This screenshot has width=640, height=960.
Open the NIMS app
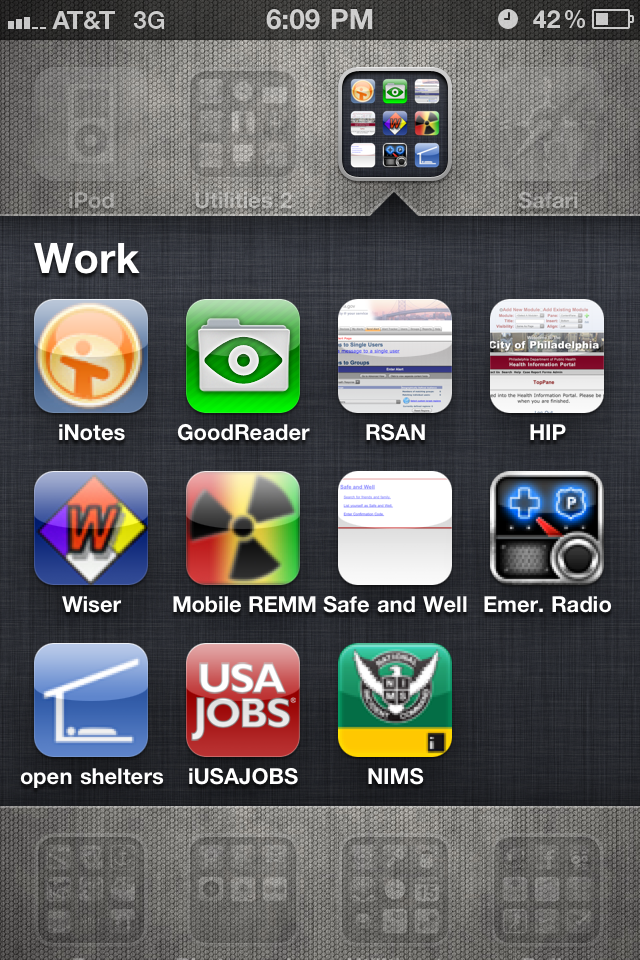[x=395, y=700]
